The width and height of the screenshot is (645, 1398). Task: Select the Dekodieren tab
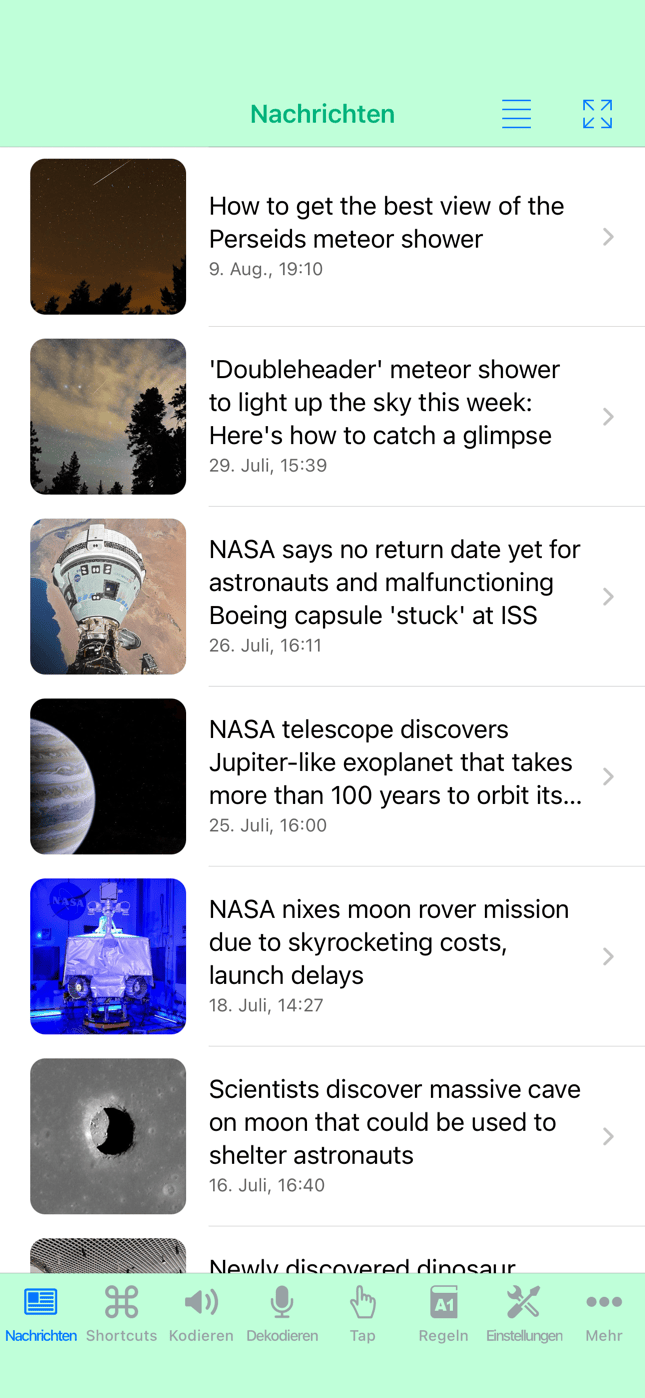[282, 1314]
